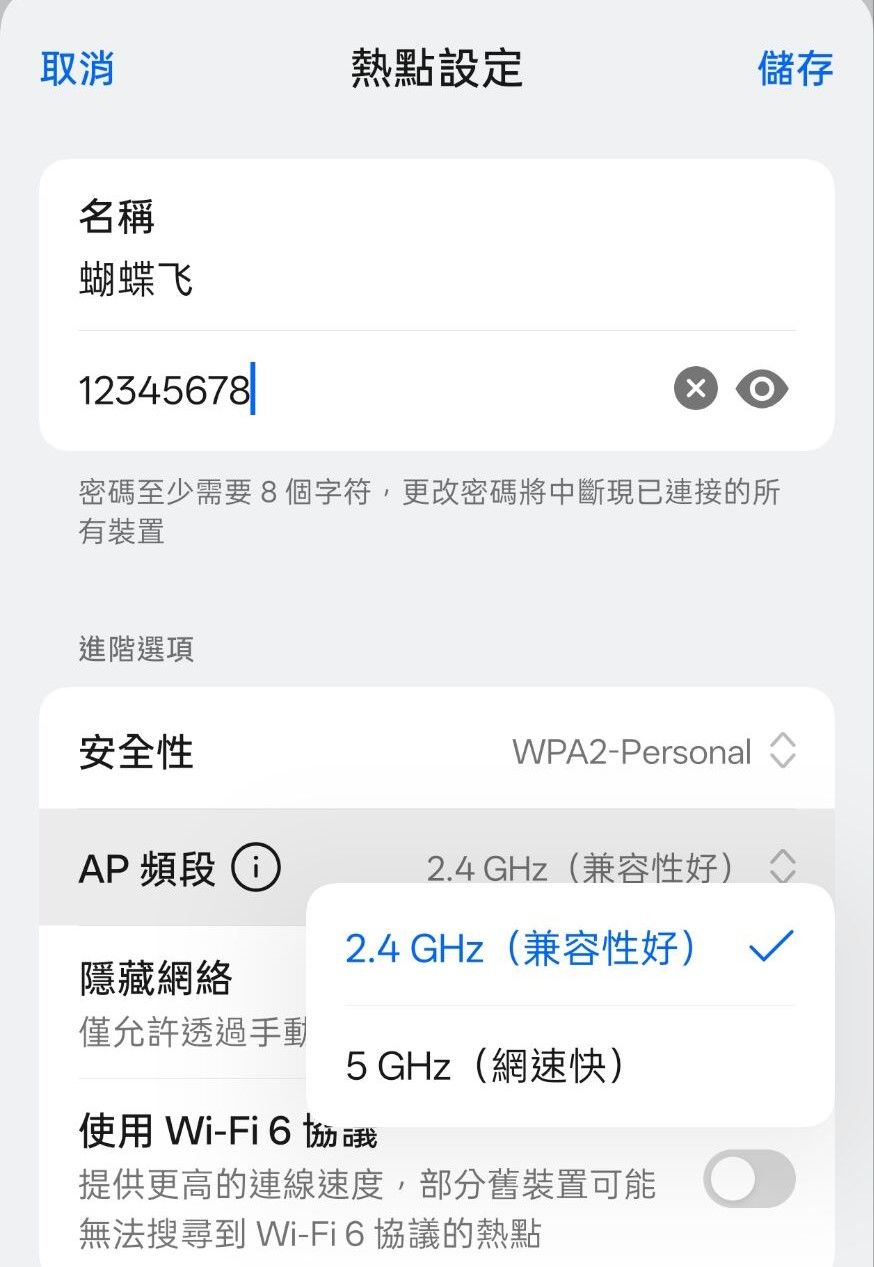874x1267 pixels.
Task: Tap the circled i to learn about AP band
Action: 256,868
